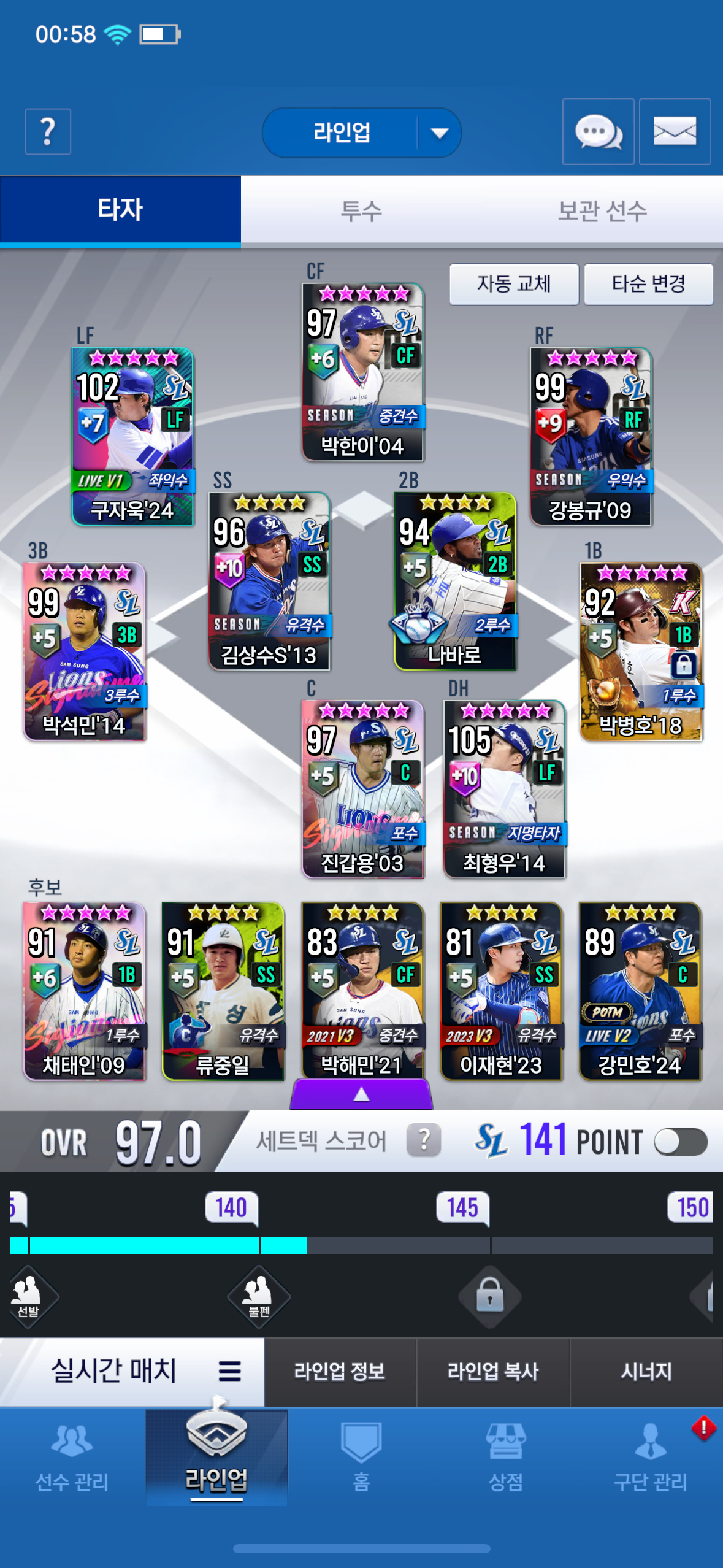Viewport: 723px width, 1568px height.
Task: Open the 시너지 panel
Action: (646, 1371)
